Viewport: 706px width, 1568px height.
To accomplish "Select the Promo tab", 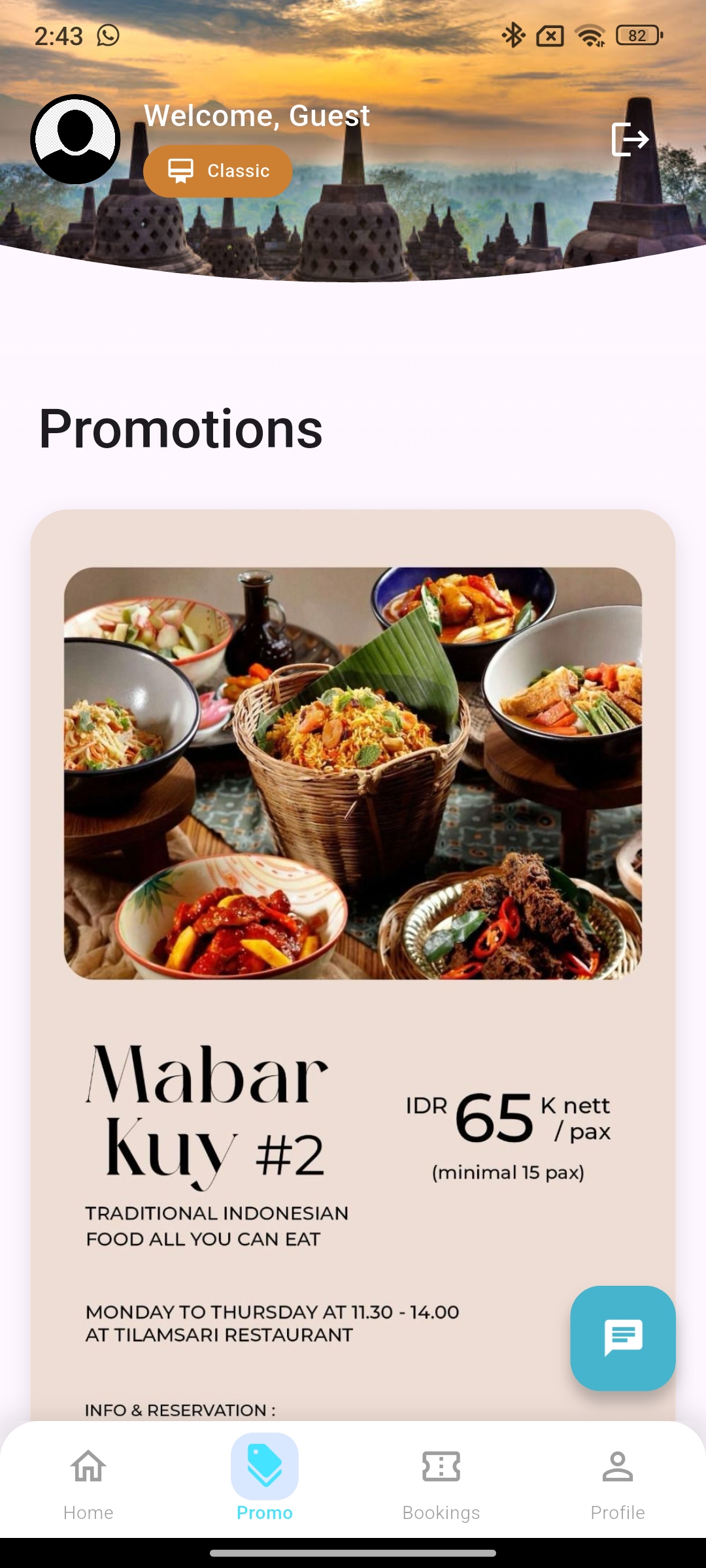I will pyautogui.click(x=265, y=1480).
